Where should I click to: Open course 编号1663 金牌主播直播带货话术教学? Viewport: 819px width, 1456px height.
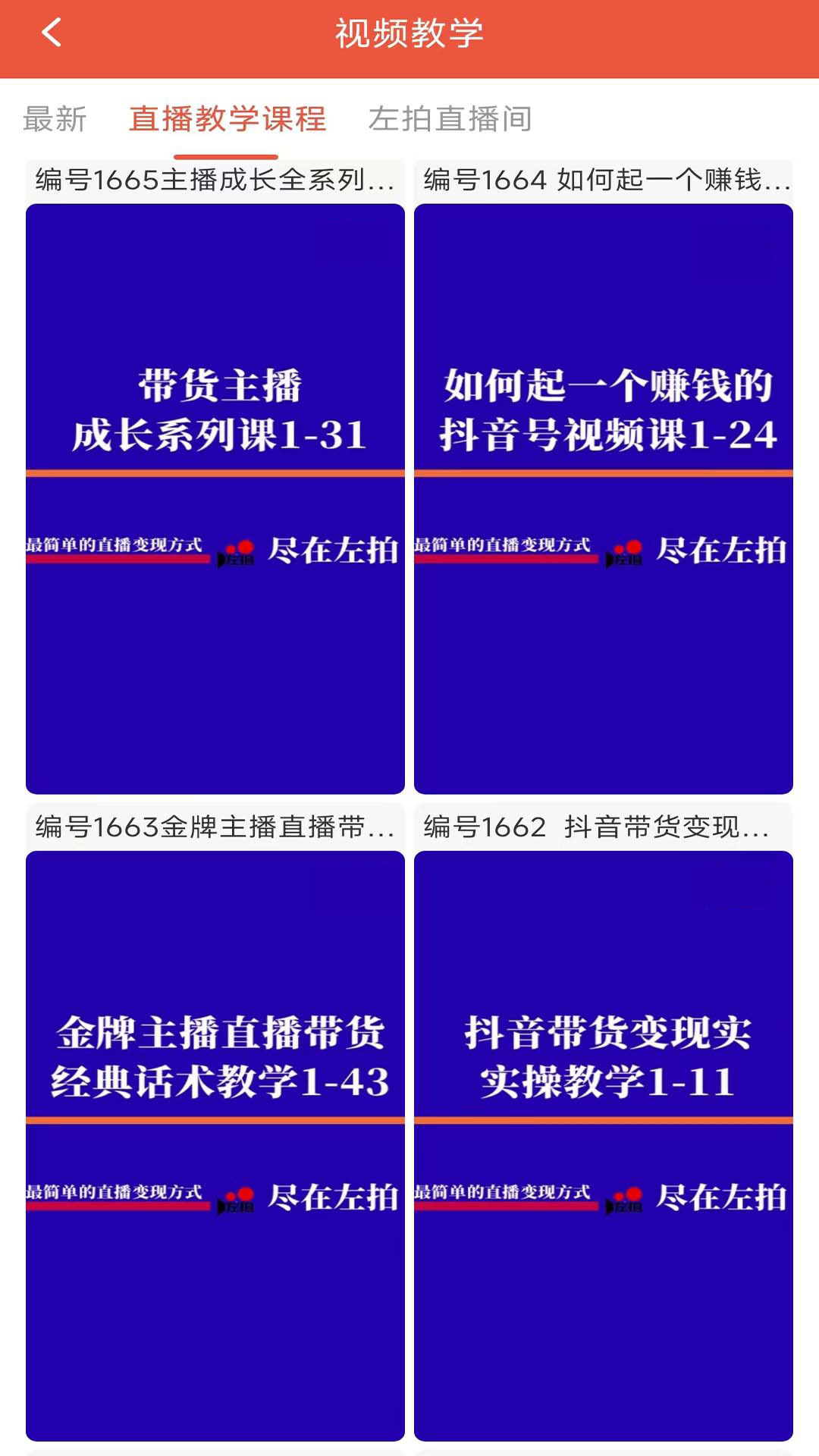[215, 1145]
